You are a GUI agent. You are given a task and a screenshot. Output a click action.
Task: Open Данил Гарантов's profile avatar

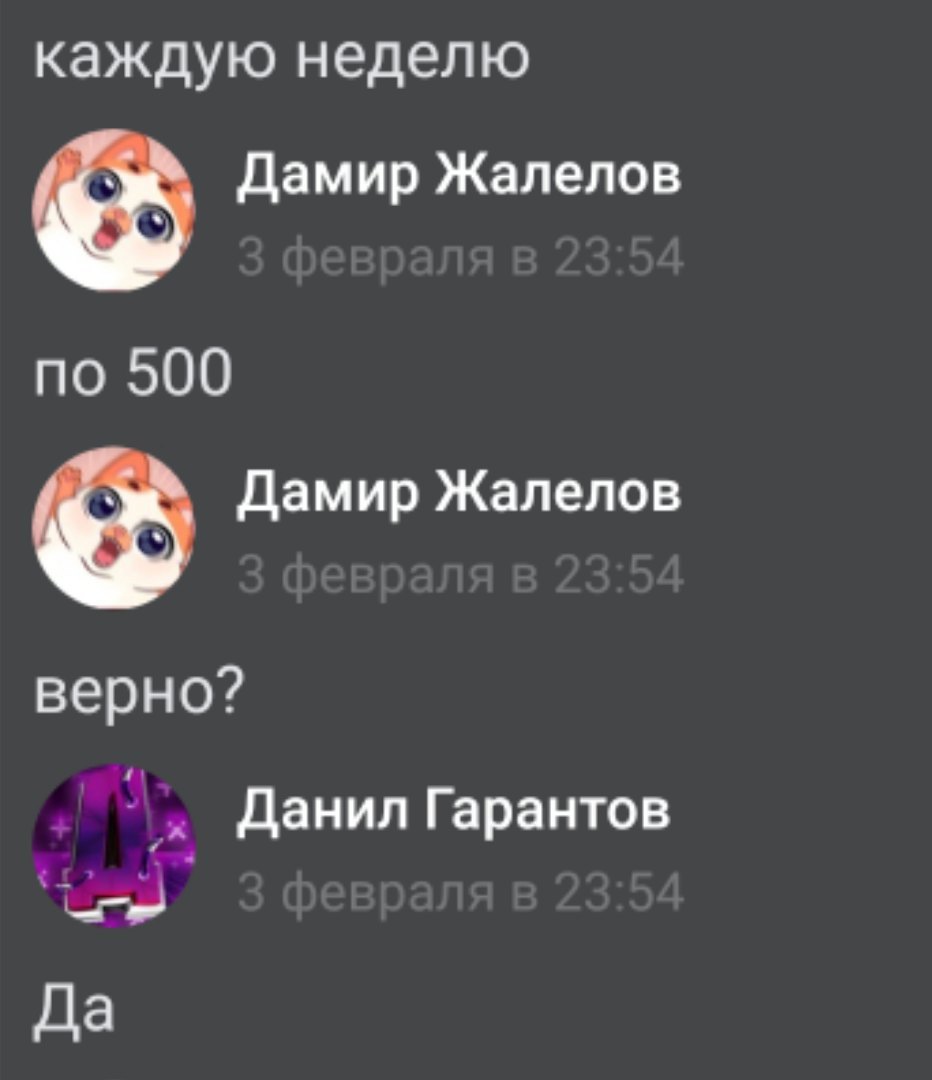click(x=114, y=846)
